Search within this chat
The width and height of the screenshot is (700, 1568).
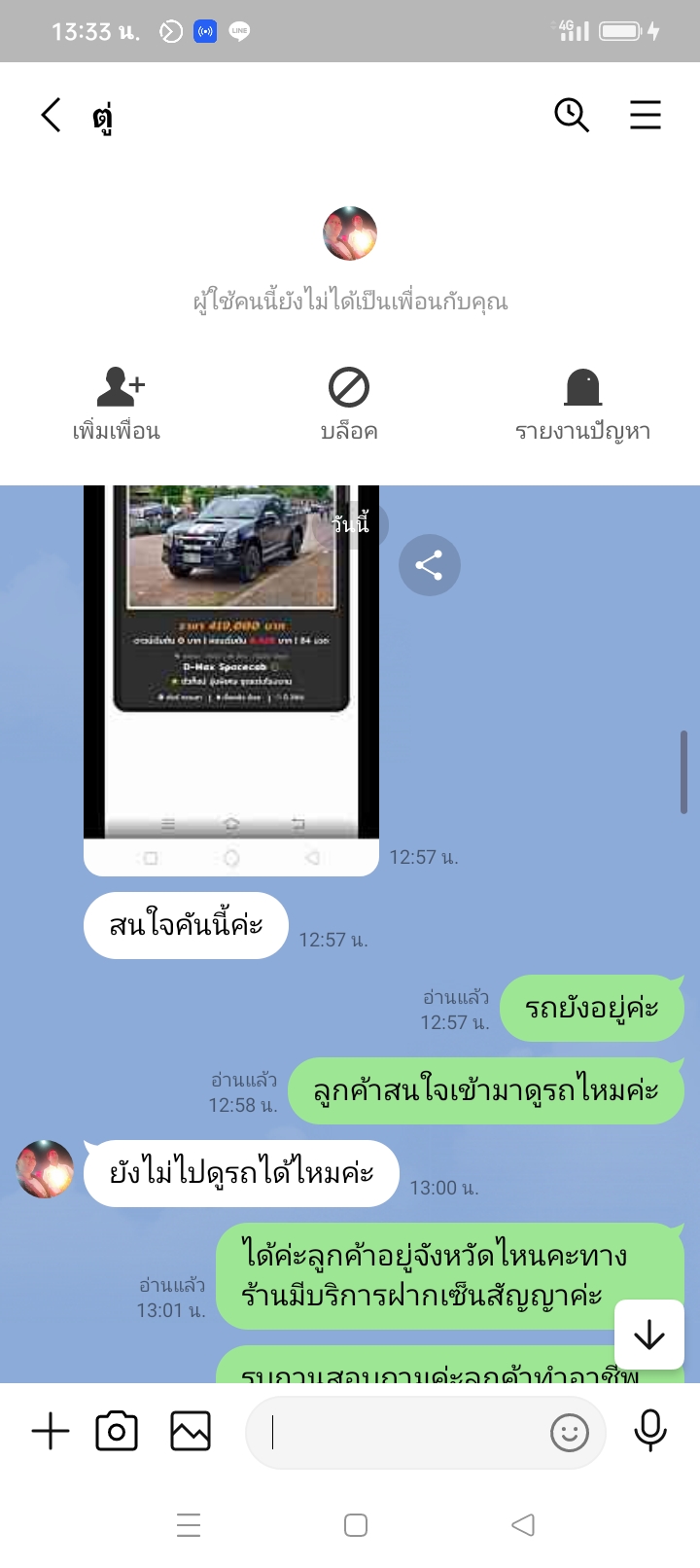[x=572, y=115]
